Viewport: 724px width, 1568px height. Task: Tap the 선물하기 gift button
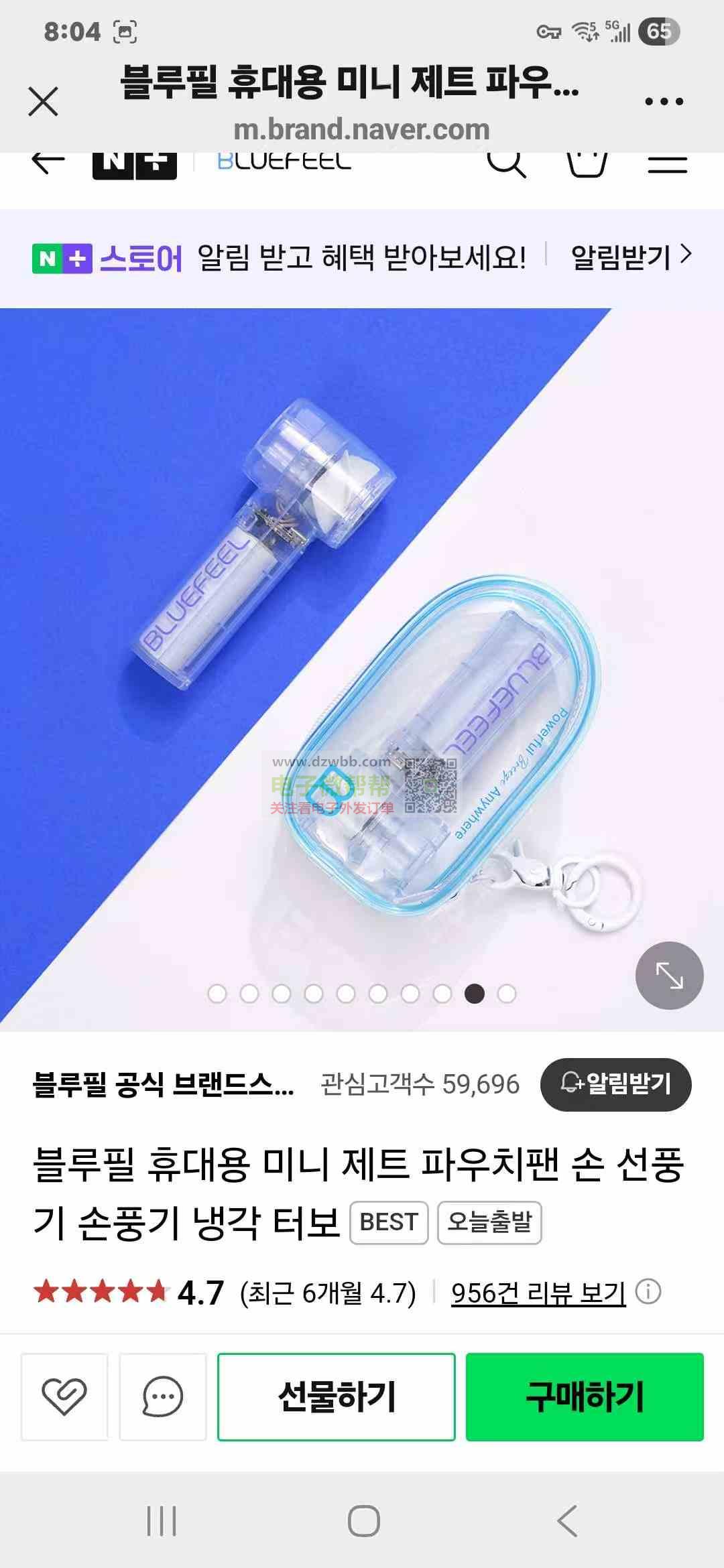[337, 1396]
